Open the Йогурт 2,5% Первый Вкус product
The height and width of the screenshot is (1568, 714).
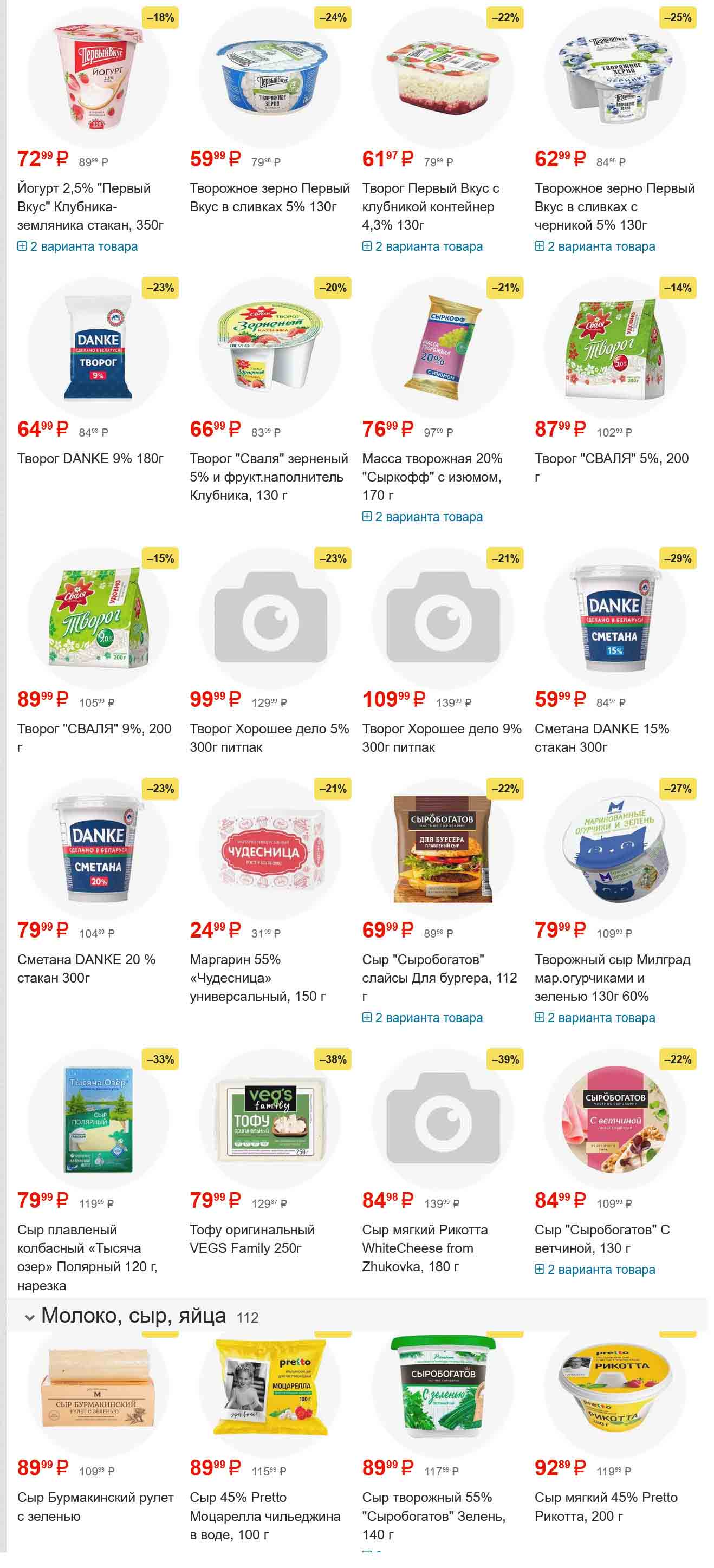click(90, 206)
